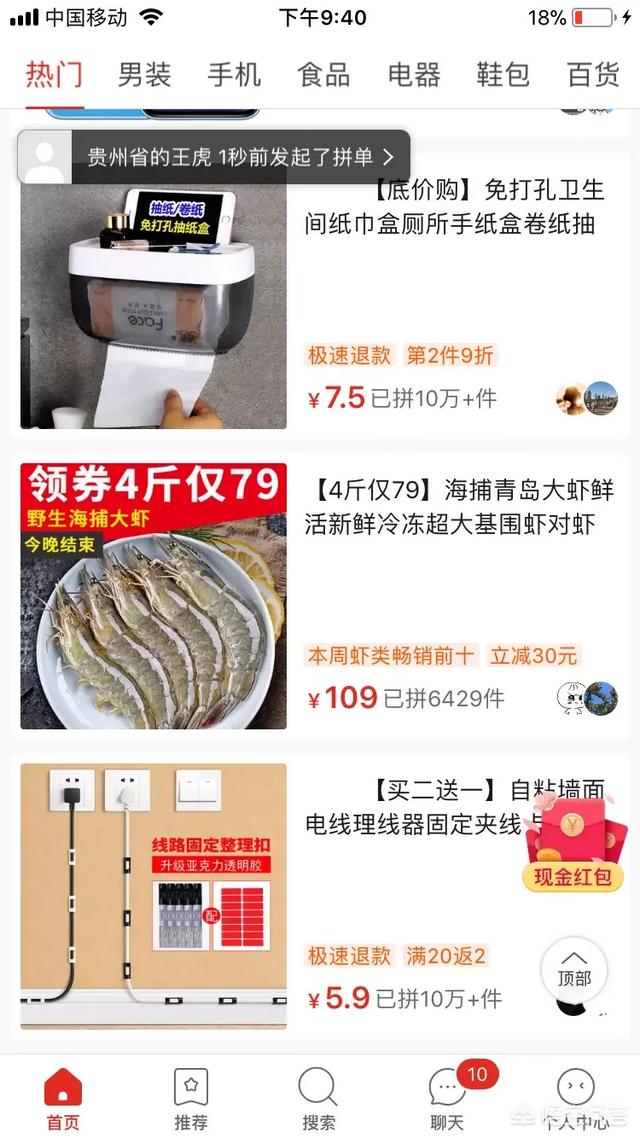Screen dimensions: 640x1138
Task: Select the 手机 category tab
Action: [x=234, y=75]
